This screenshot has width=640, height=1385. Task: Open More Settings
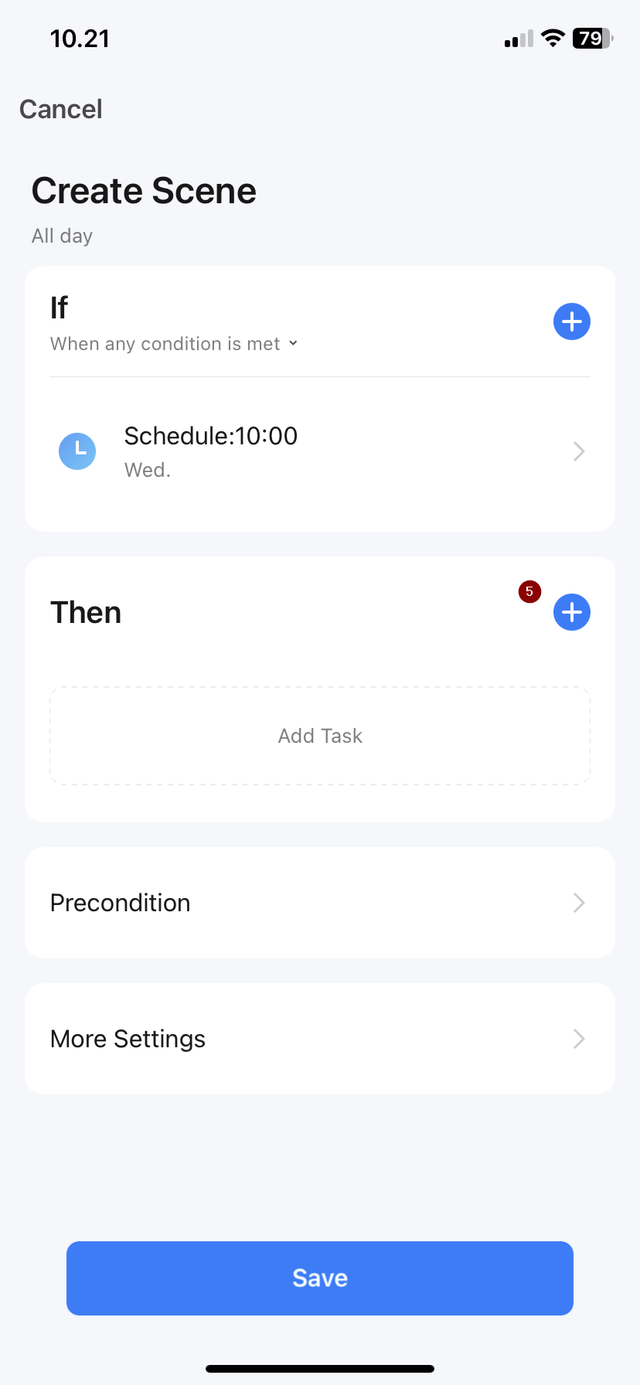tap(320, 1039)
